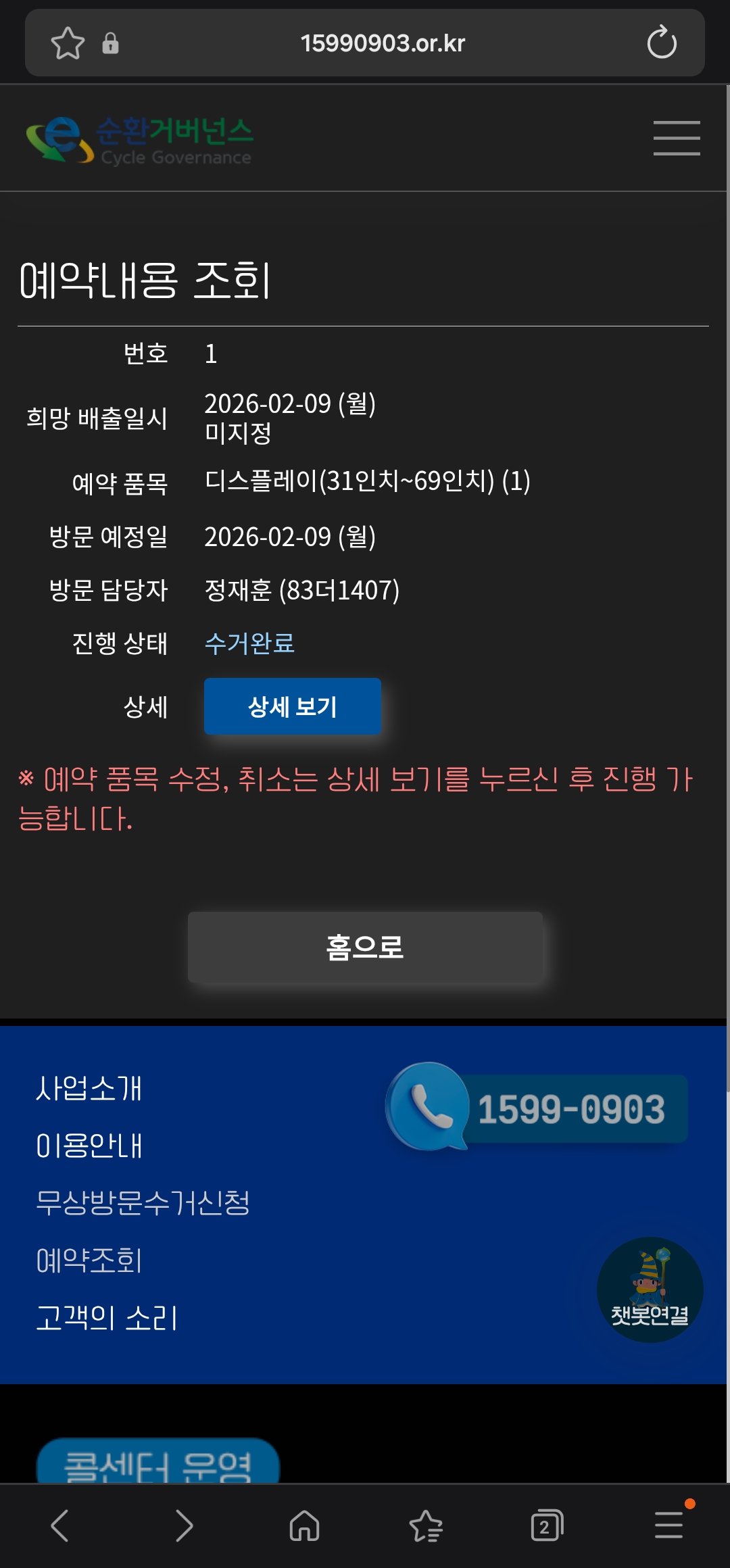Open the browser tools menu
Viewport: 730px width, 1568px height.
(x=669, y=1525)
